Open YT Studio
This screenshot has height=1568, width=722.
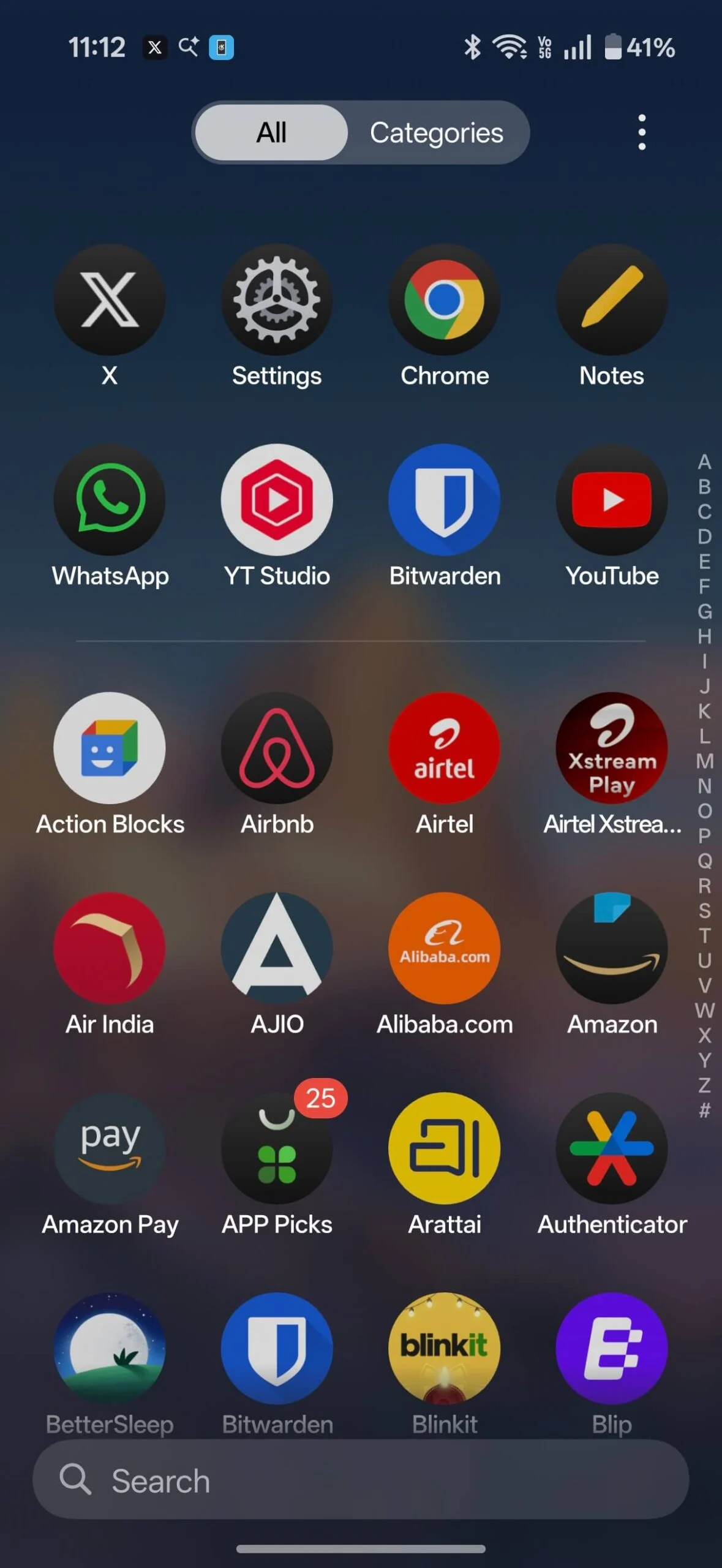click(277, 500)
